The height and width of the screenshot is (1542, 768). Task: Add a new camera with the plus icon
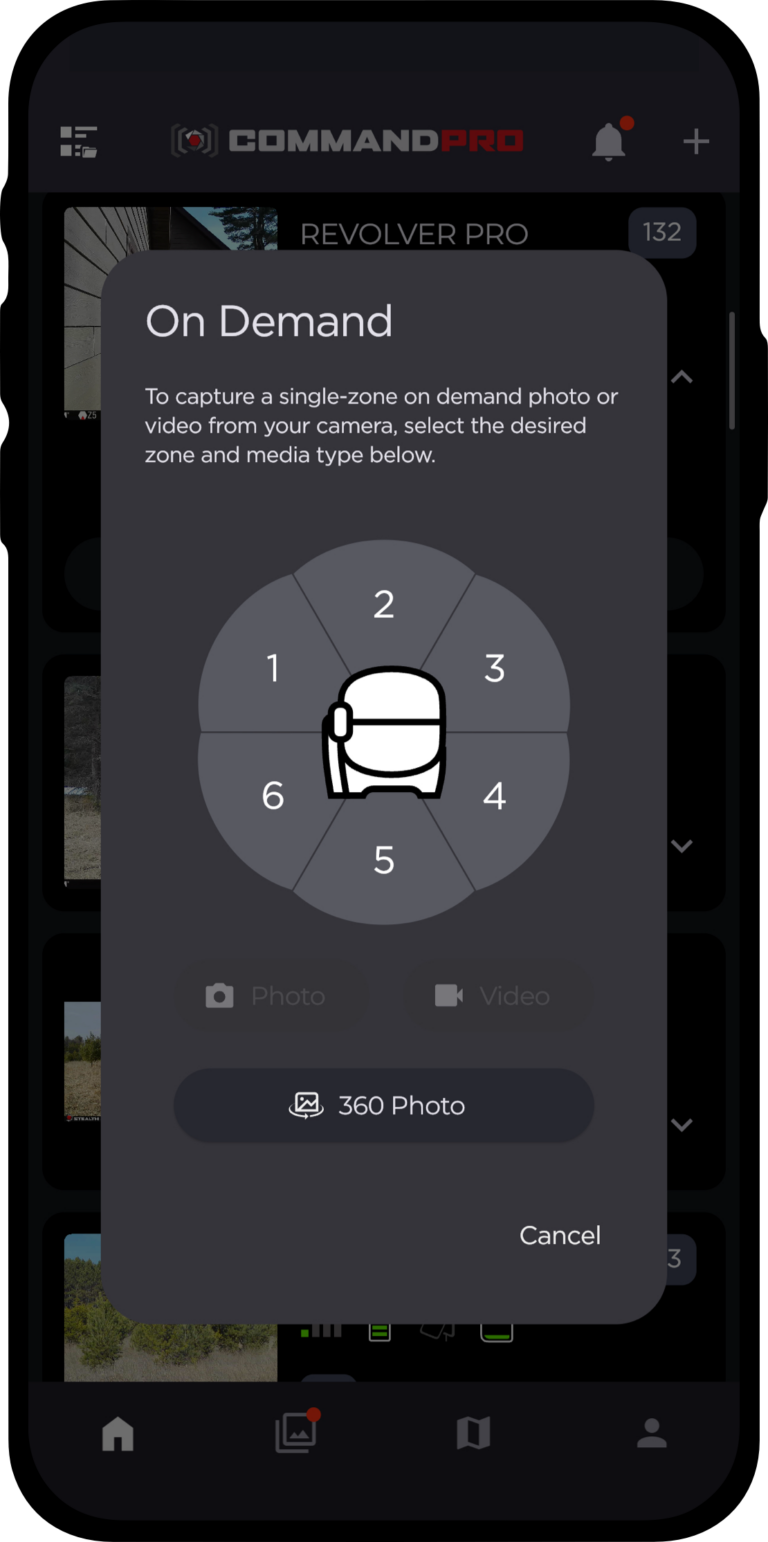(x=695, y=140)
